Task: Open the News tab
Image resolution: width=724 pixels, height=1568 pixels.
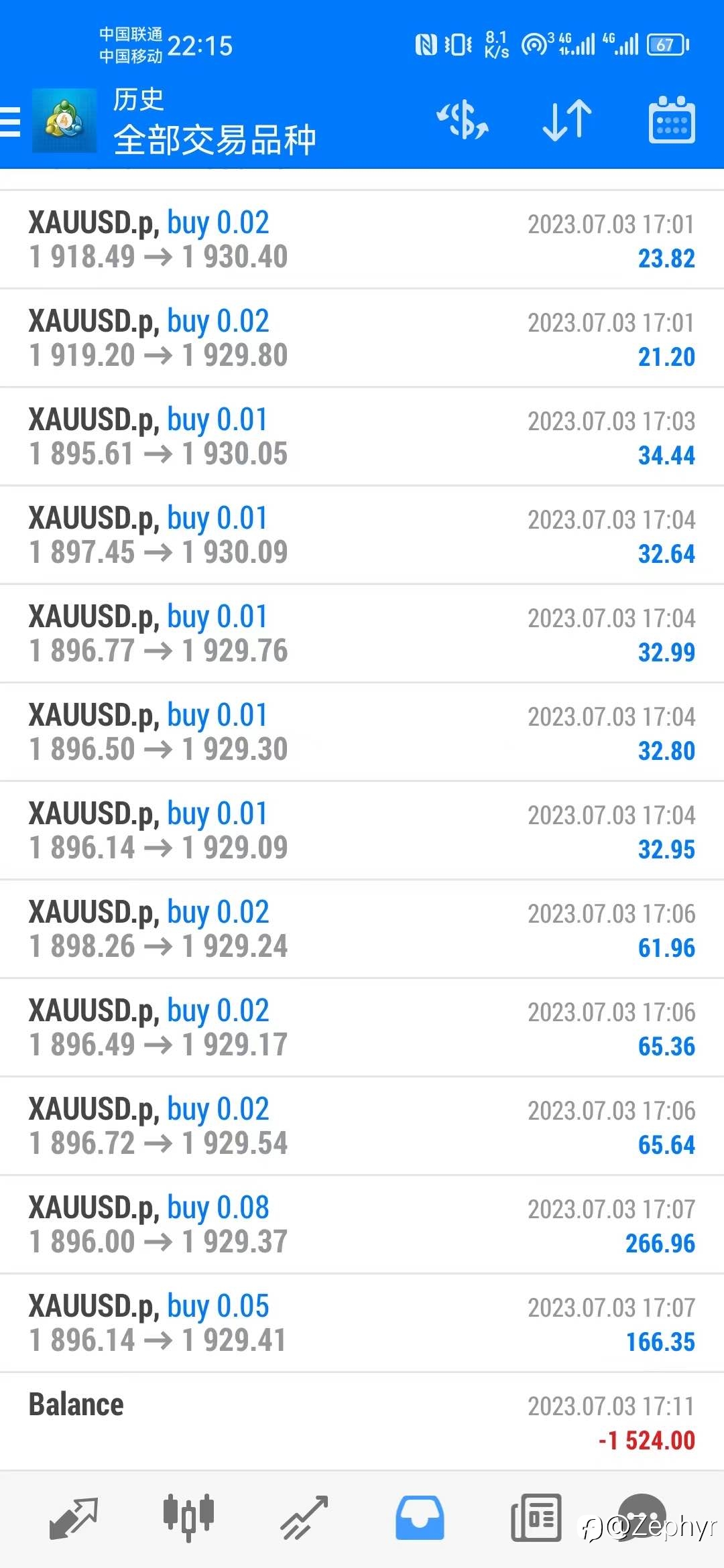Action: point(536,1518)
